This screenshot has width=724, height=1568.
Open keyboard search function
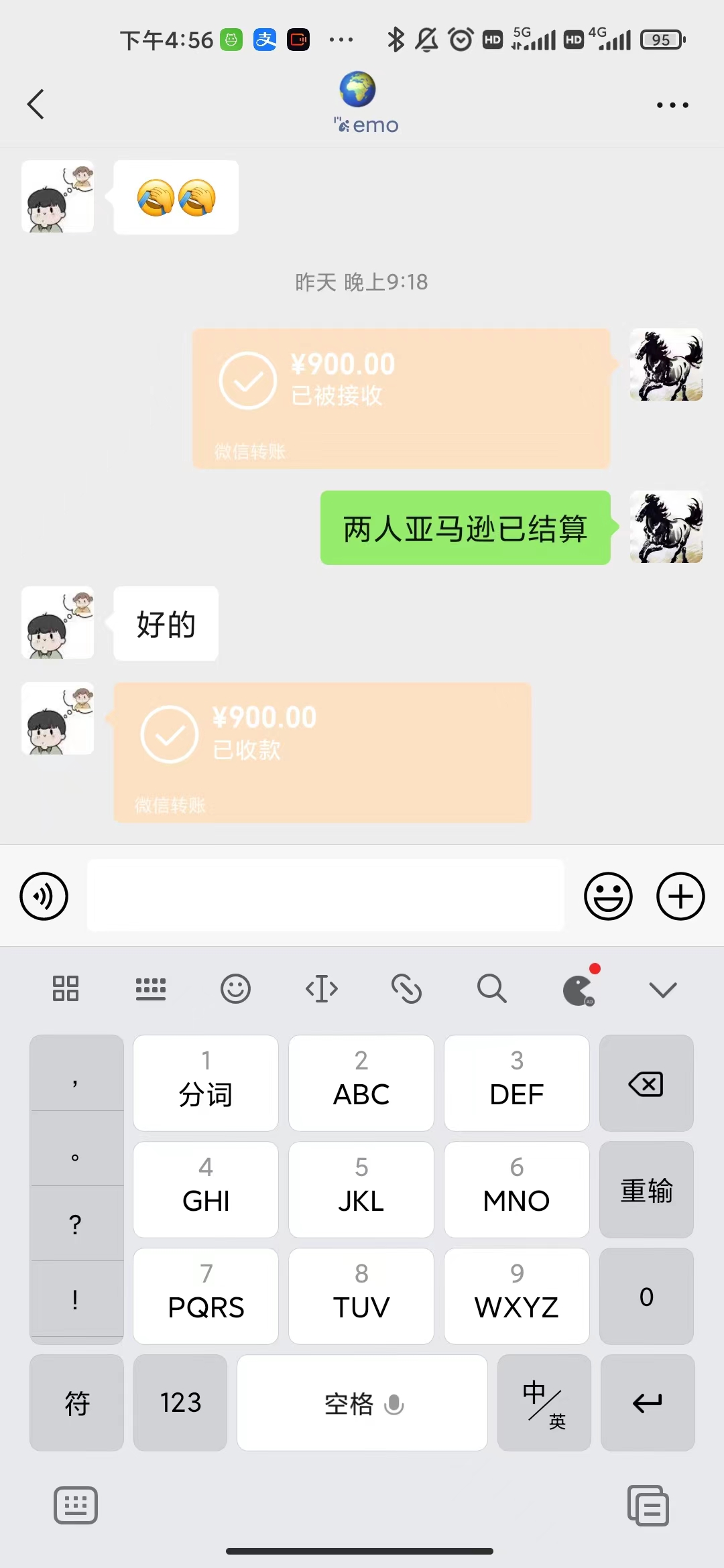point(491,988)
